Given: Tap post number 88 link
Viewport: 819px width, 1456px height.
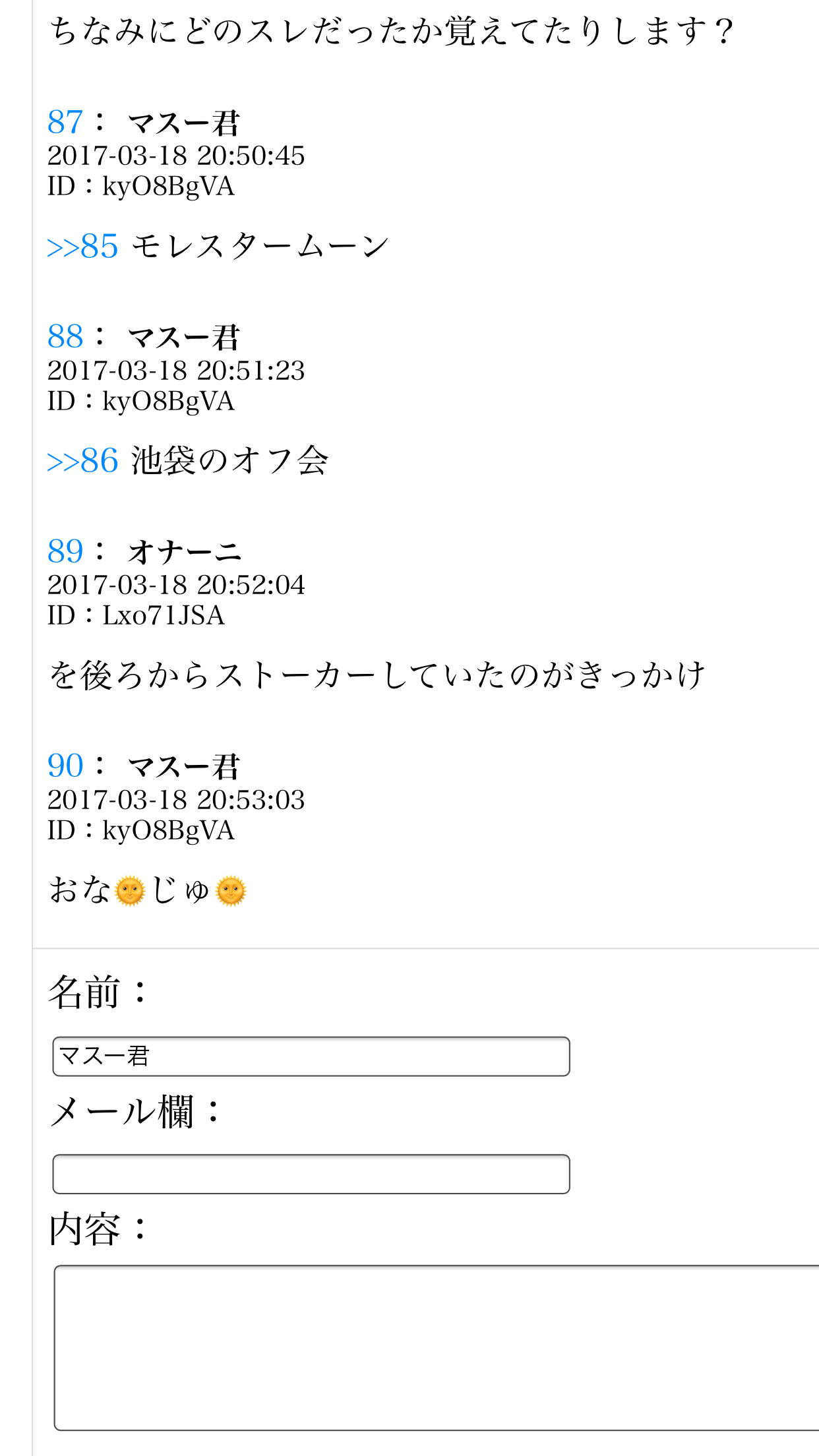Looking at the screenshot, I should 65,337.
